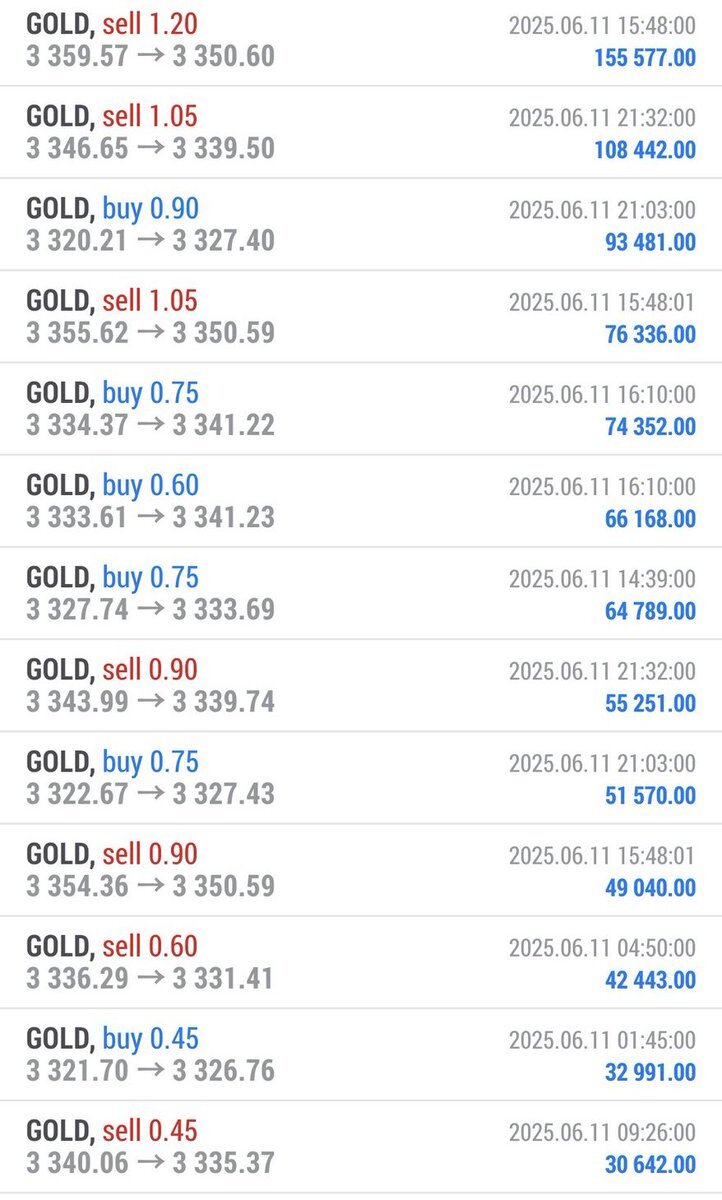Open the GOLD sell 0.60 trade with 42 443.00
Image resolution: width=722 pixels, height=1200 pixels.
point(361,961)
